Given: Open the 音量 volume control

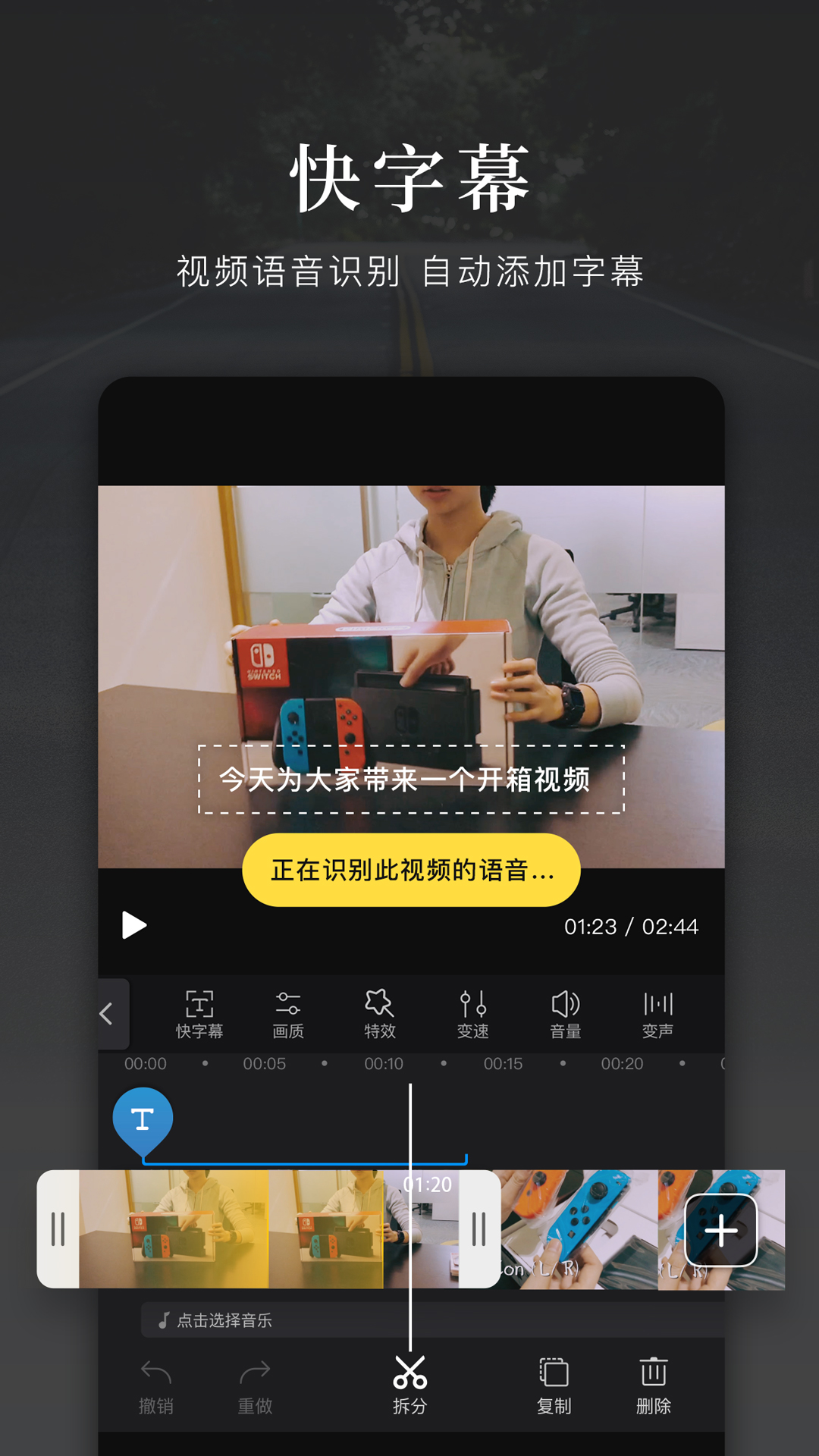Looking at the screenshot, I should coord(566,1015).
